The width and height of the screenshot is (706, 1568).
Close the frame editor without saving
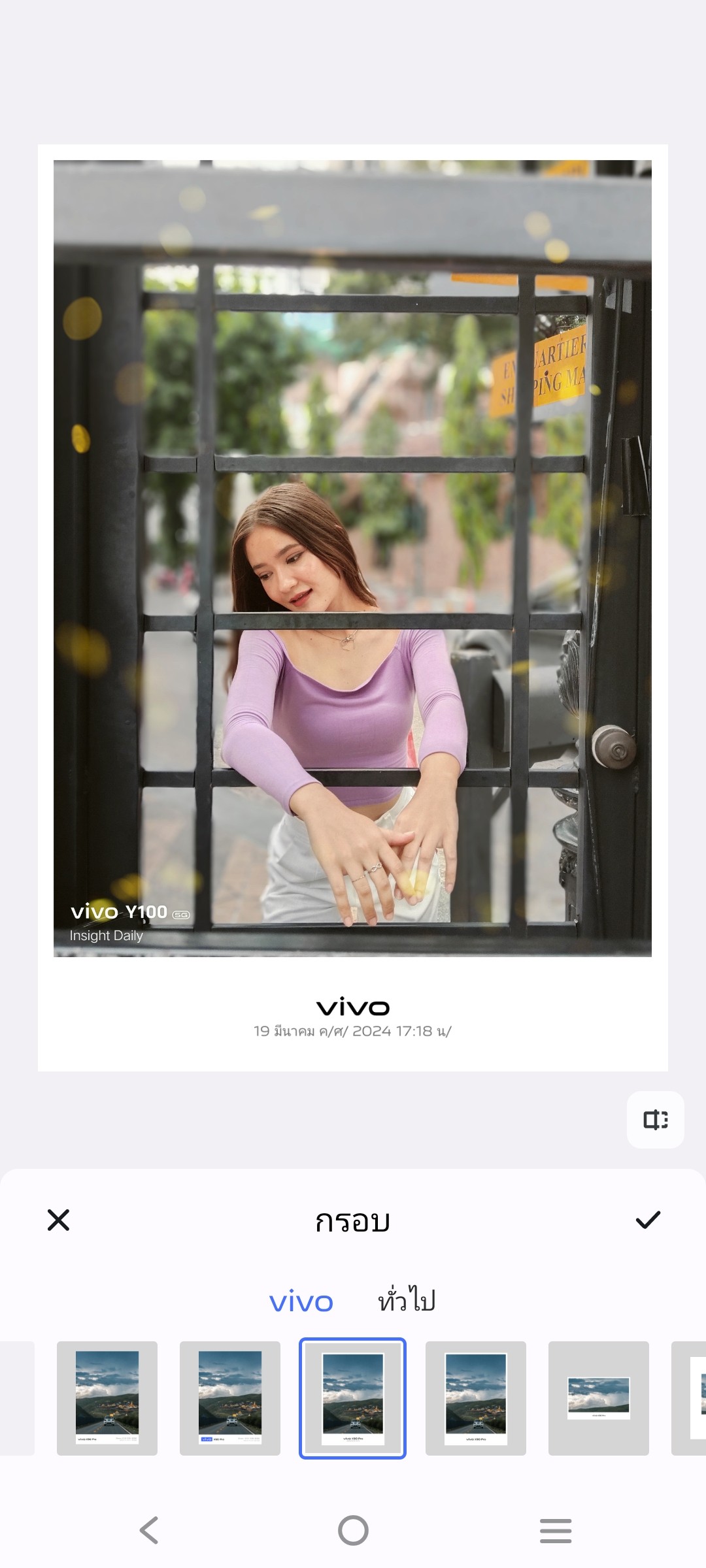tap(58, 1220)
